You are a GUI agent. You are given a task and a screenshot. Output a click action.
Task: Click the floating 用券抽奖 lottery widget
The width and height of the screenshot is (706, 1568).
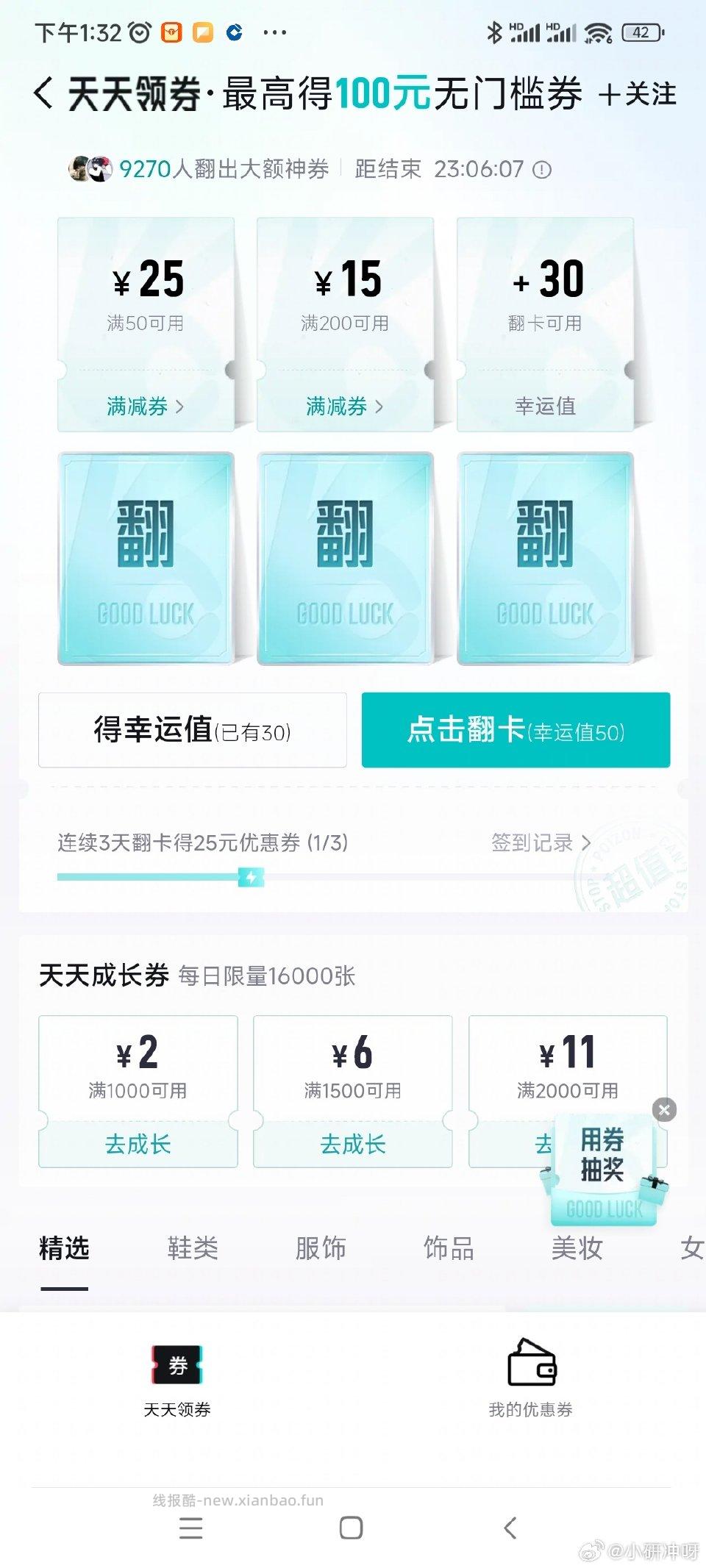(x=603, y=1169)
